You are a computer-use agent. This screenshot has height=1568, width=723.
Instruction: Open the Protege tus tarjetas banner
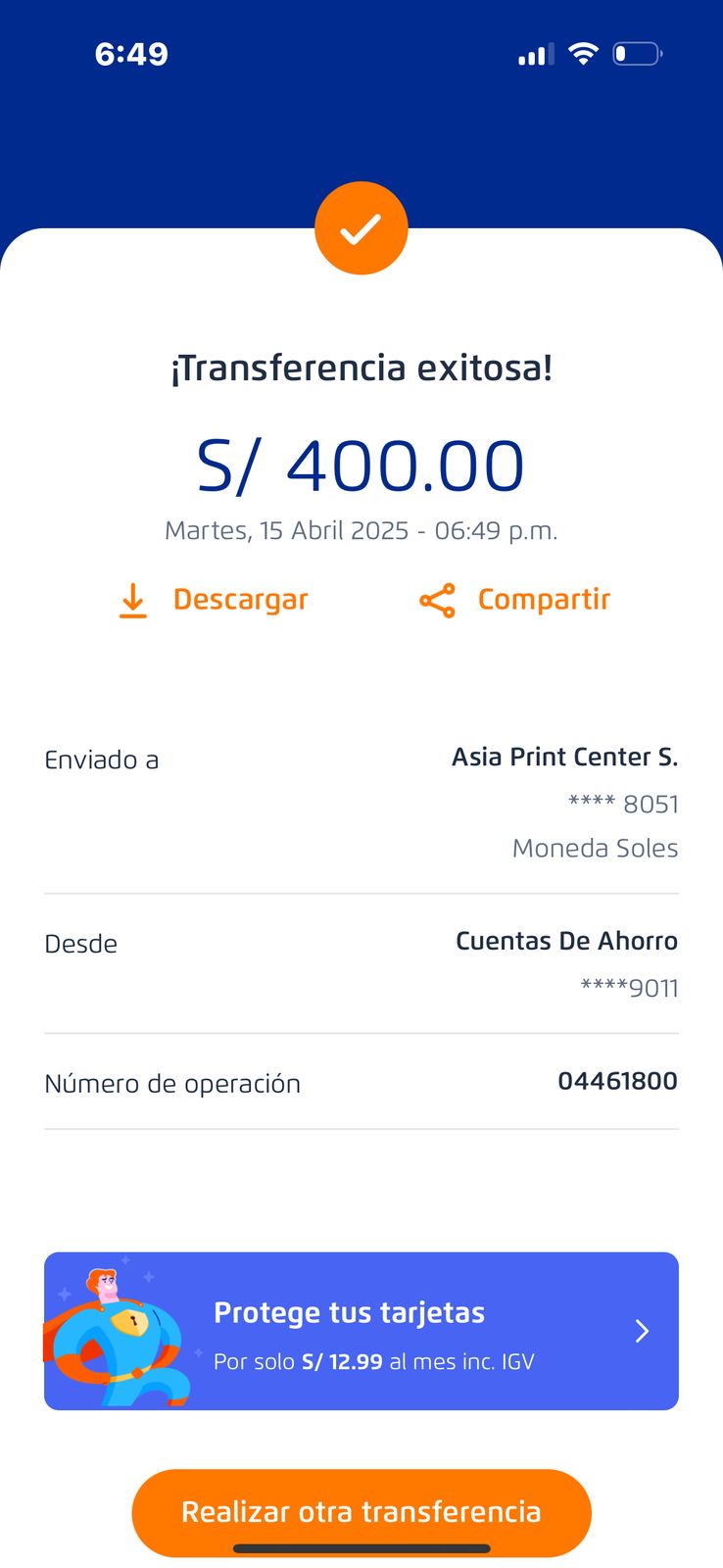(361, 1331)
